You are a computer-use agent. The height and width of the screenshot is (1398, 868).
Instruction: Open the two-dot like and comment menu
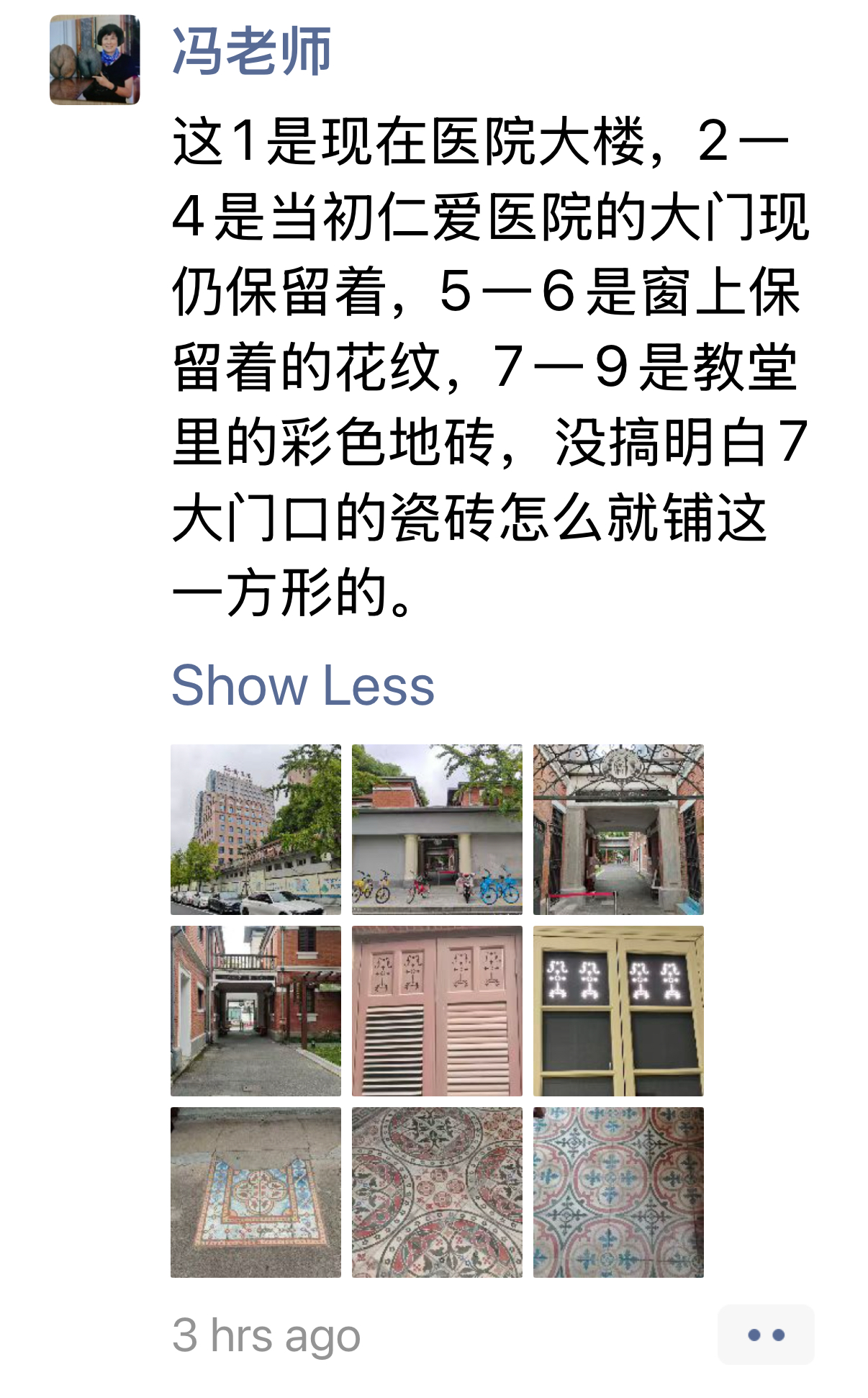point(765,1335)
